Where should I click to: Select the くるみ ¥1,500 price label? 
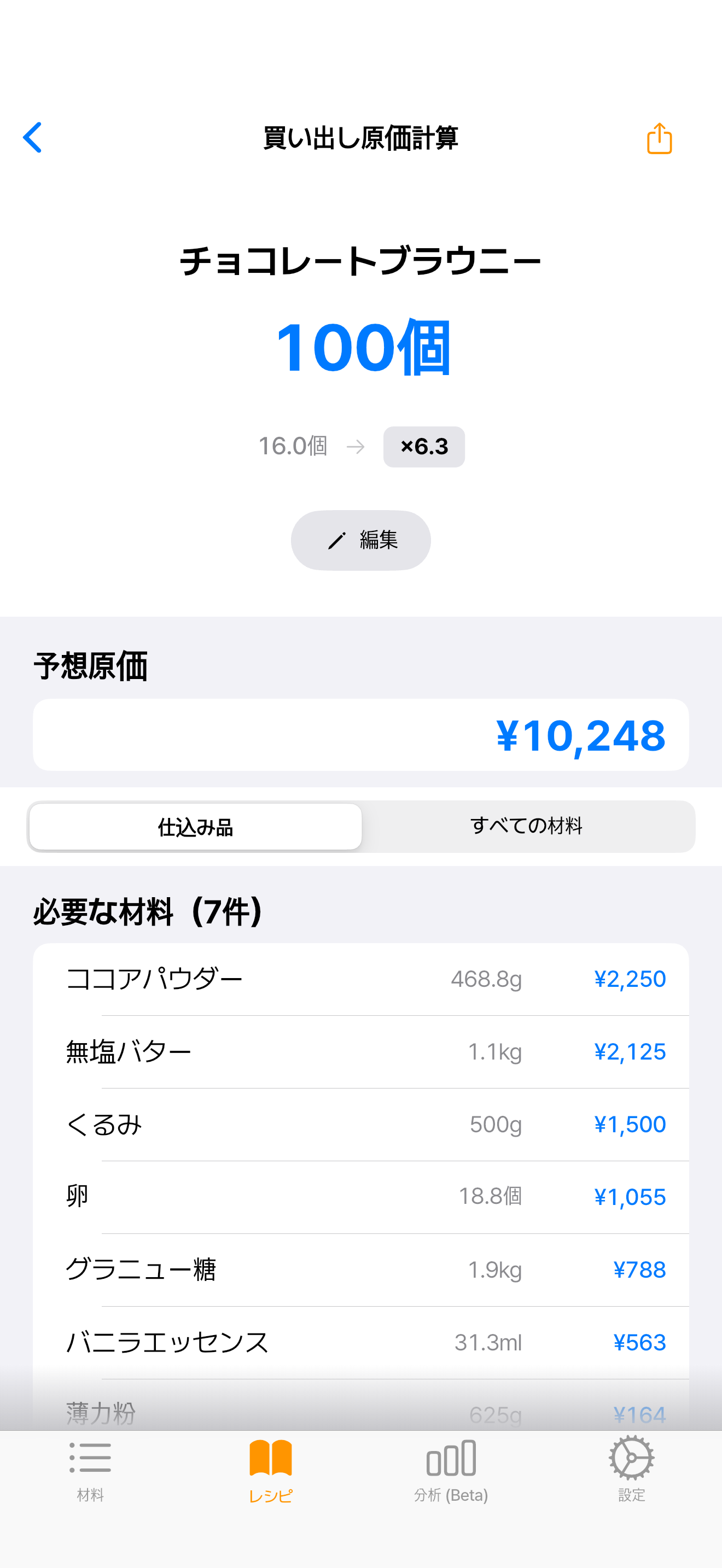(x=631, y=1124)
